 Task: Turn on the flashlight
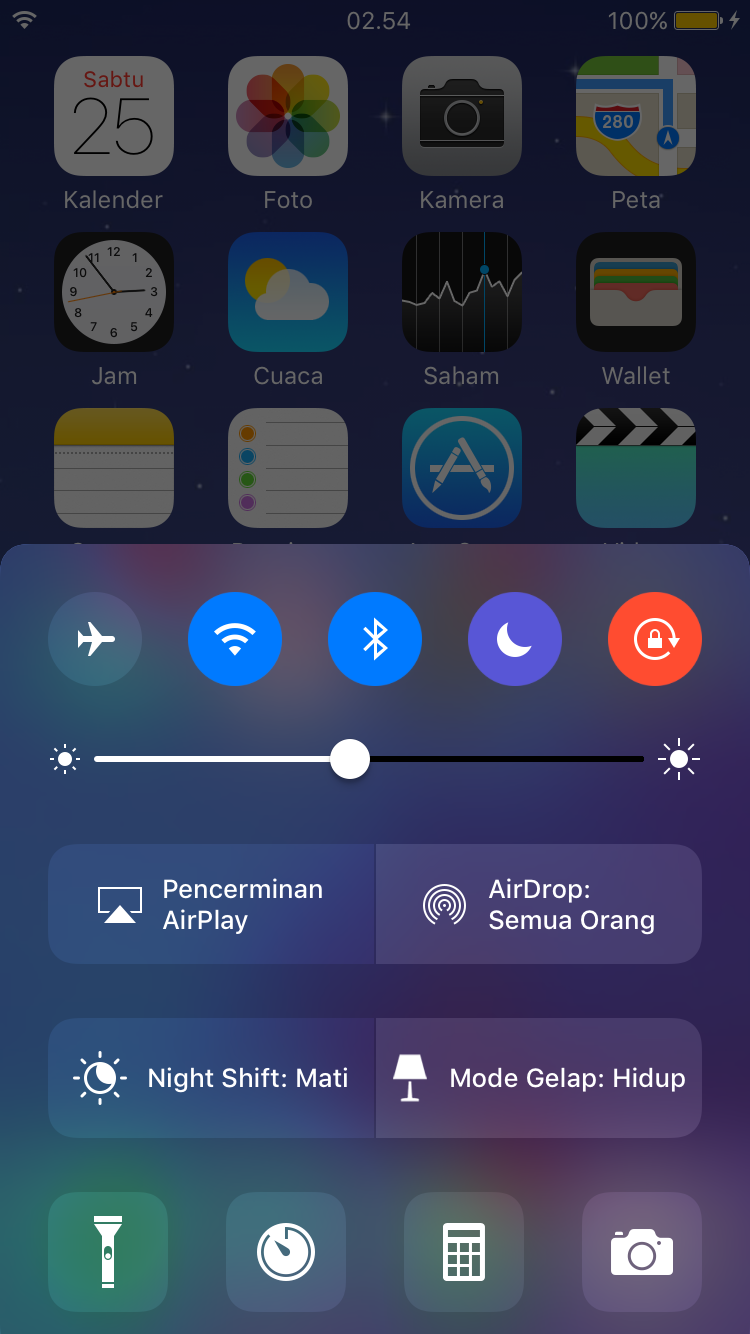[x=108, y=1251]
